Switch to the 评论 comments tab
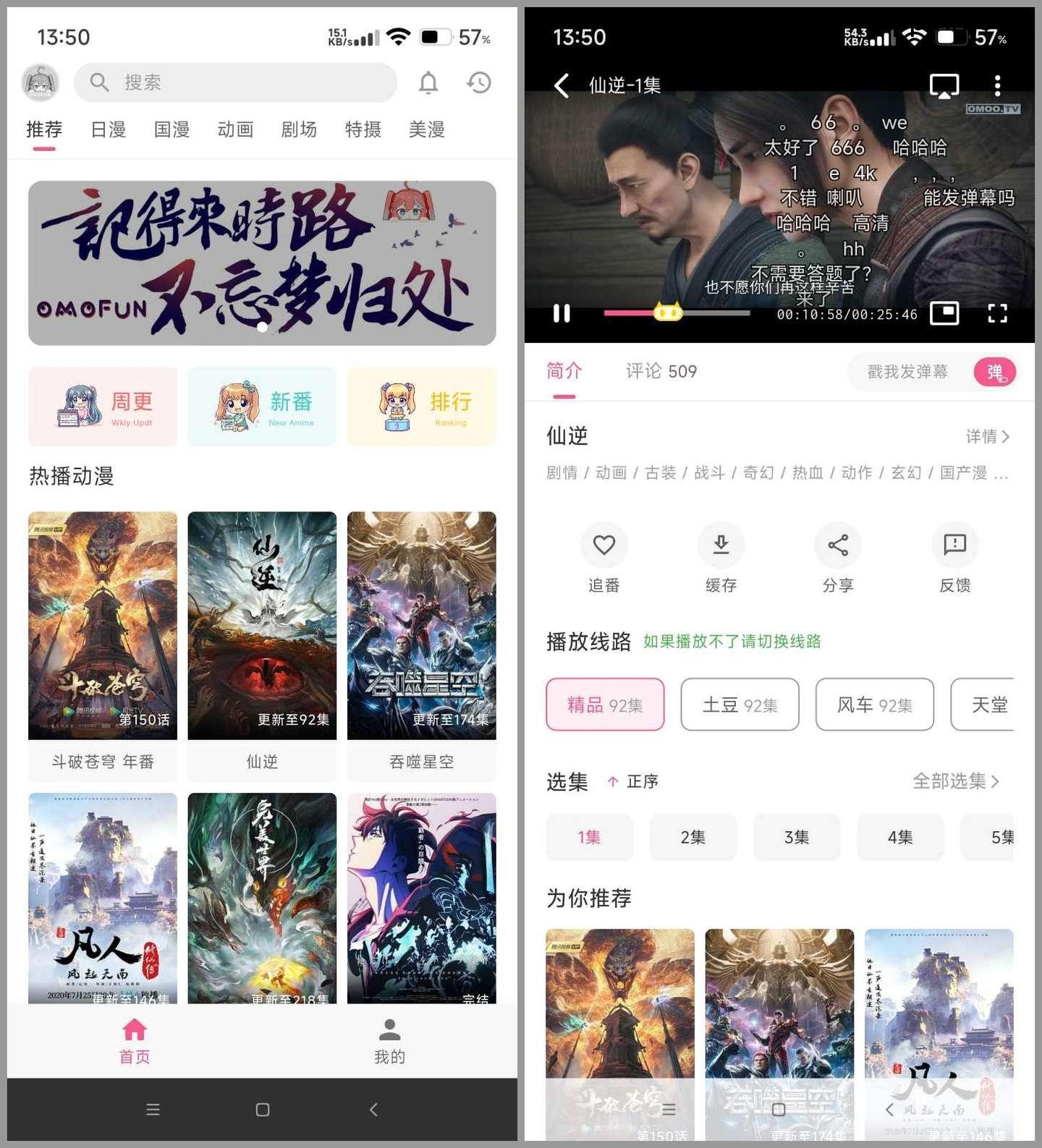This screenshot has height=1148, width=1042. coord(659,371)
